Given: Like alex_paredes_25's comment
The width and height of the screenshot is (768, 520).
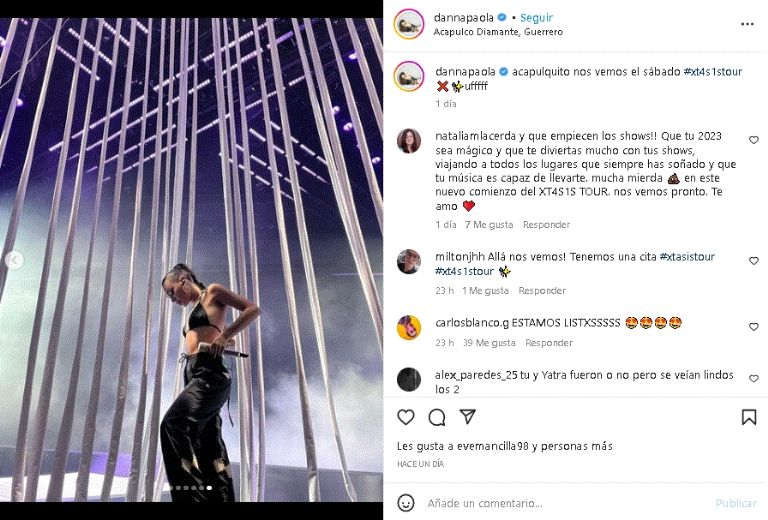Looking at the screenshot, I should click(x=753, y=380).
